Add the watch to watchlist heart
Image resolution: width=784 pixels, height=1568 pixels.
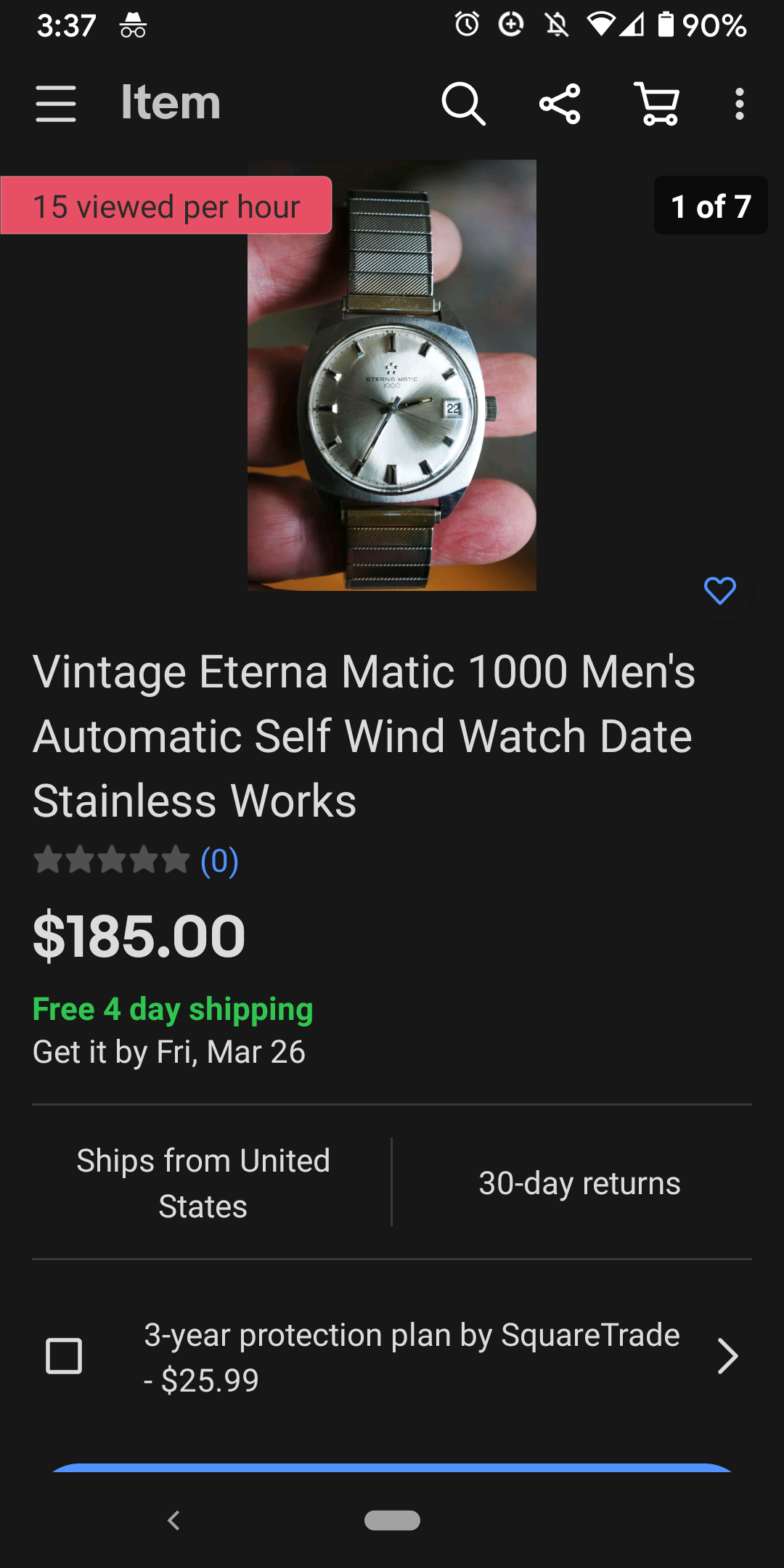pos(719,591)
